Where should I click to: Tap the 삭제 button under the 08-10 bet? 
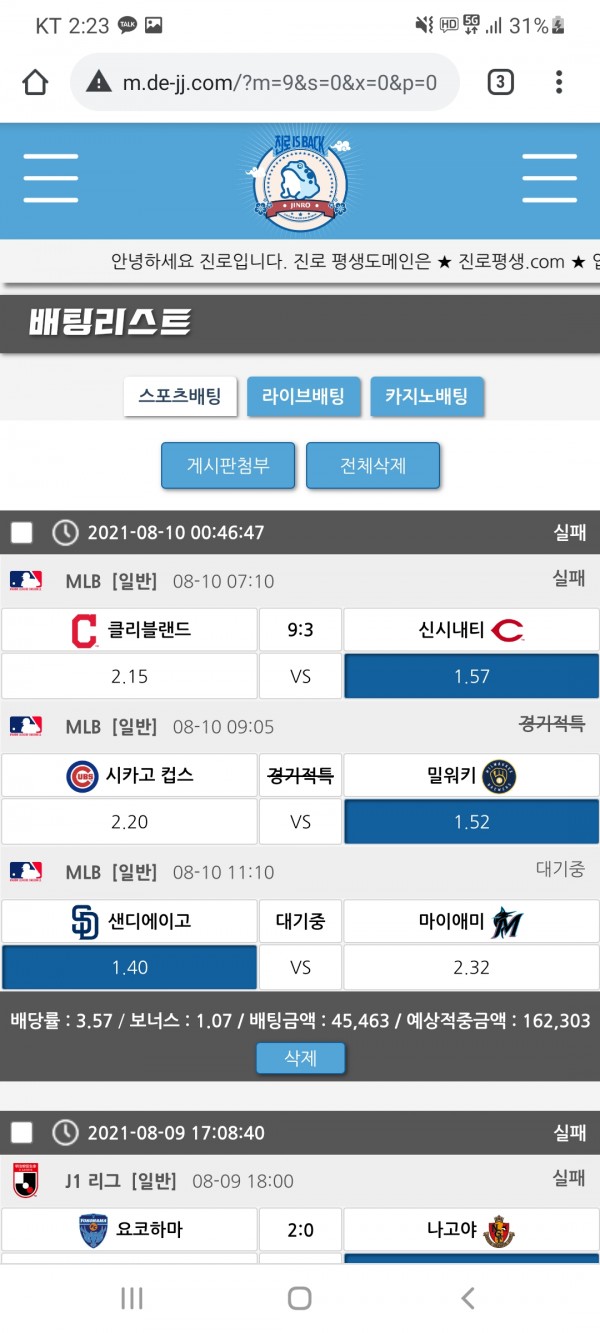(x=300, y=1058)
